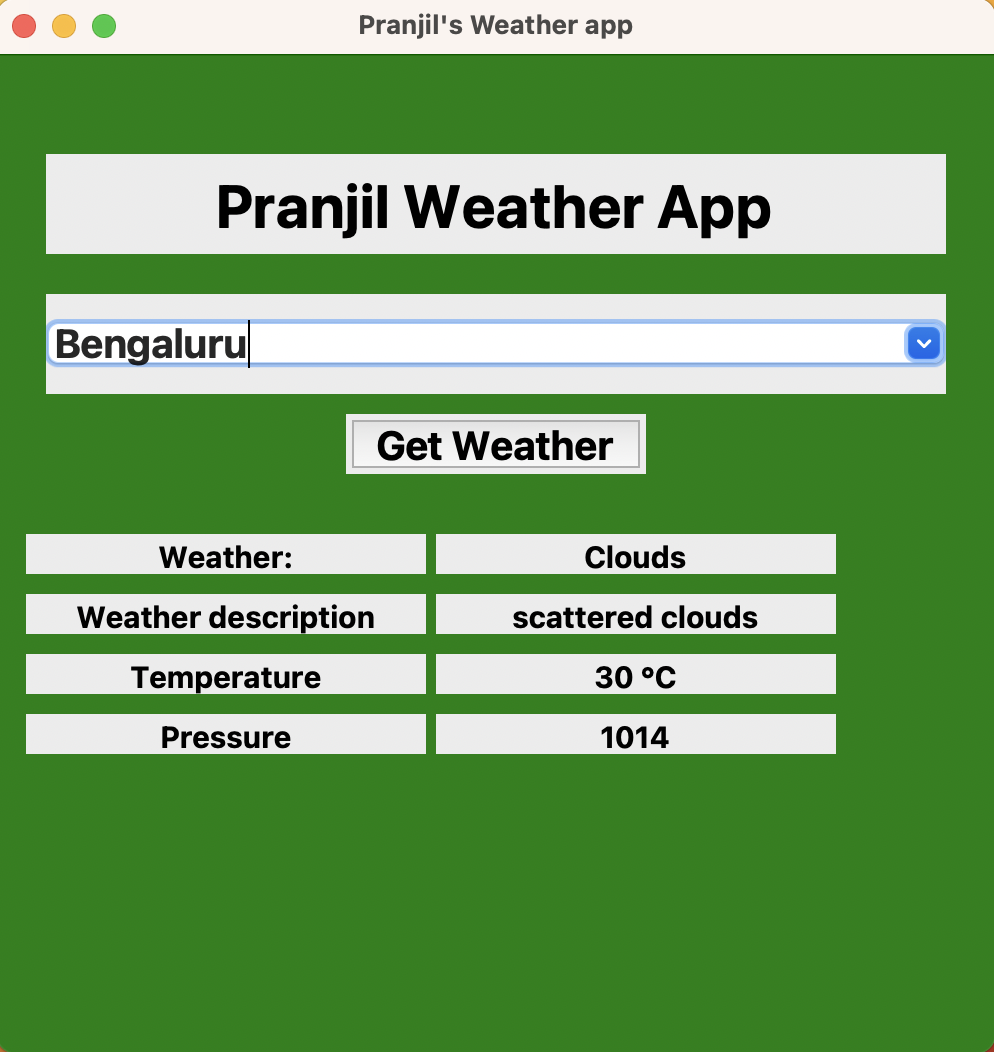Click the blue chevron beside the city field
The image size is (994, 1052).
923,343
